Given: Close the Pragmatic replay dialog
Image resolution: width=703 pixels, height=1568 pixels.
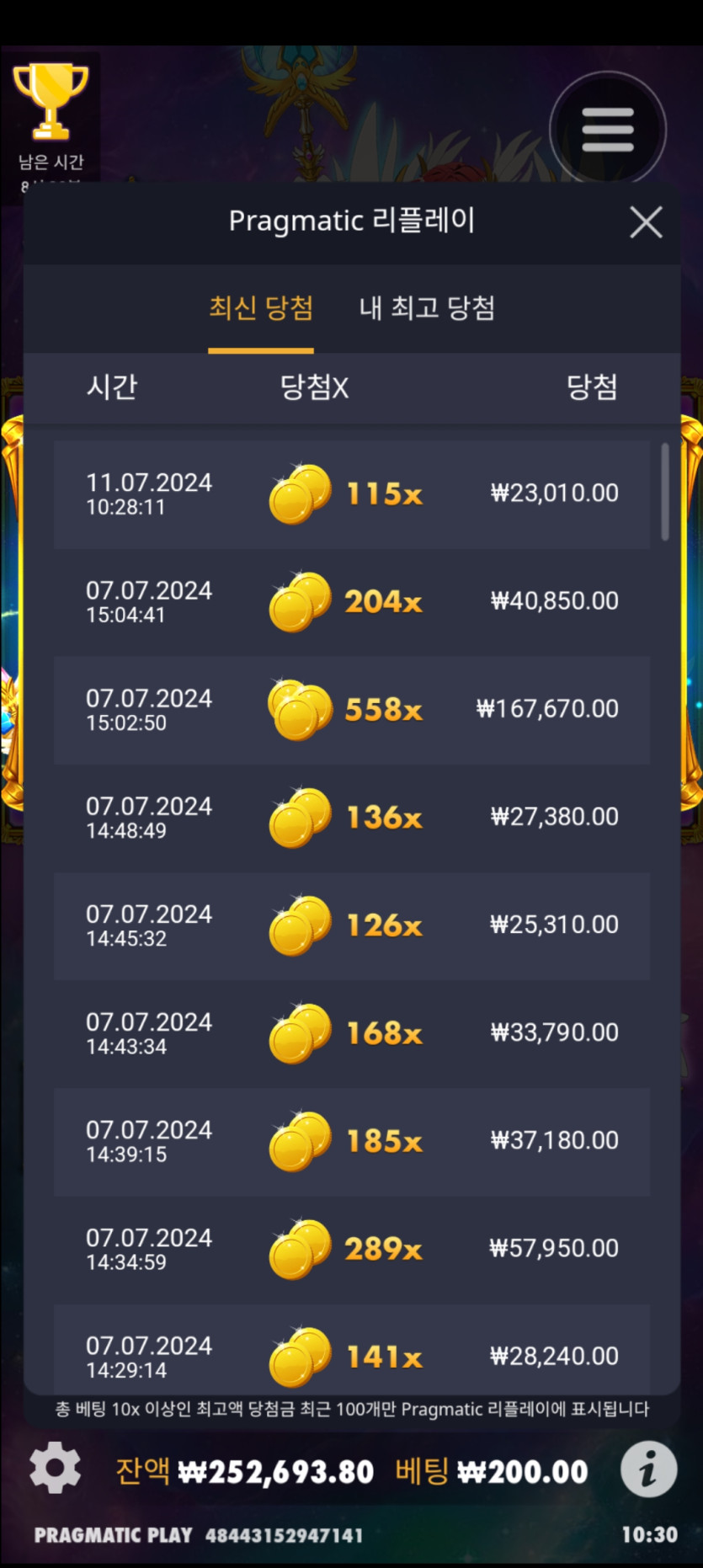Looking at the screenshot, I should pos(646,222).
